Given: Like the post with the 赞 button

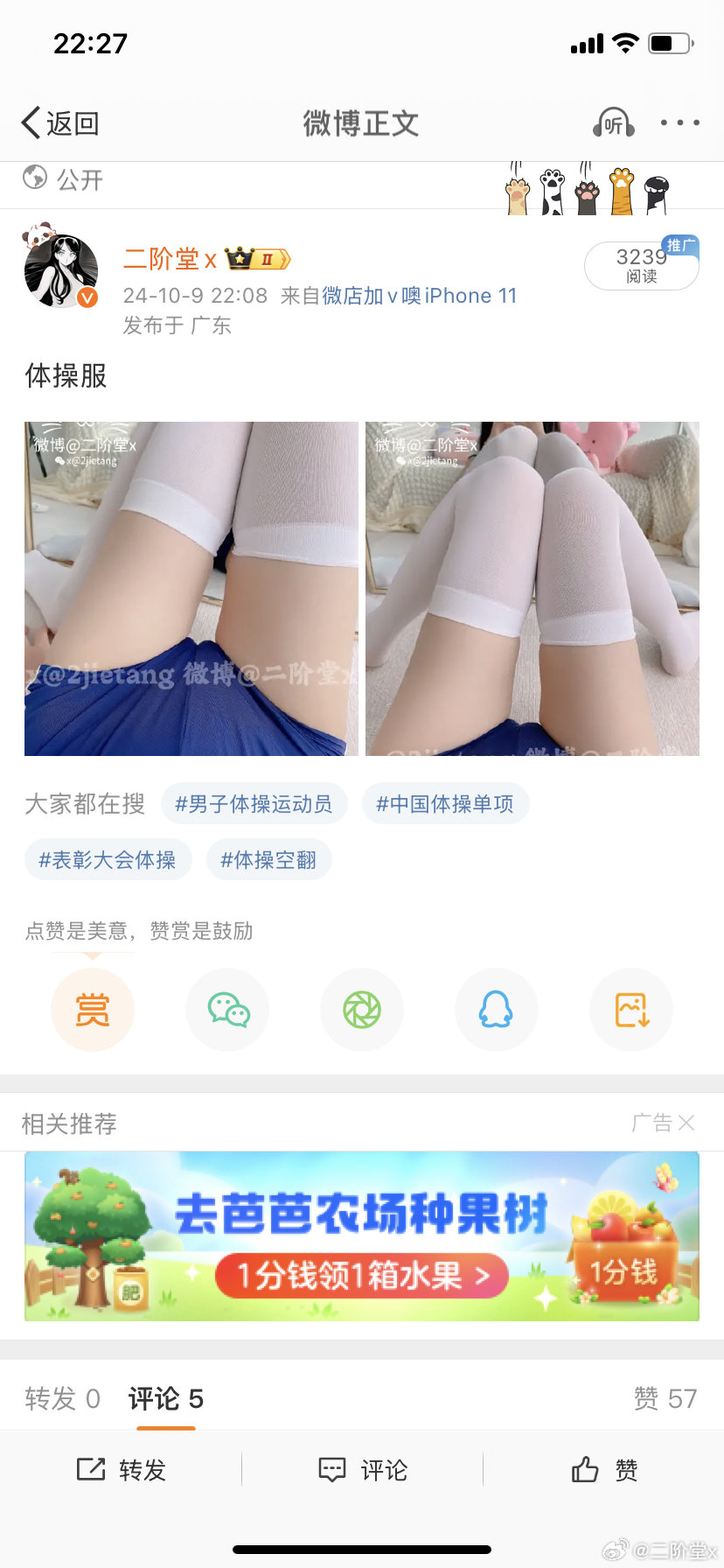Looking at the screenshot, I should [604, 1470].
